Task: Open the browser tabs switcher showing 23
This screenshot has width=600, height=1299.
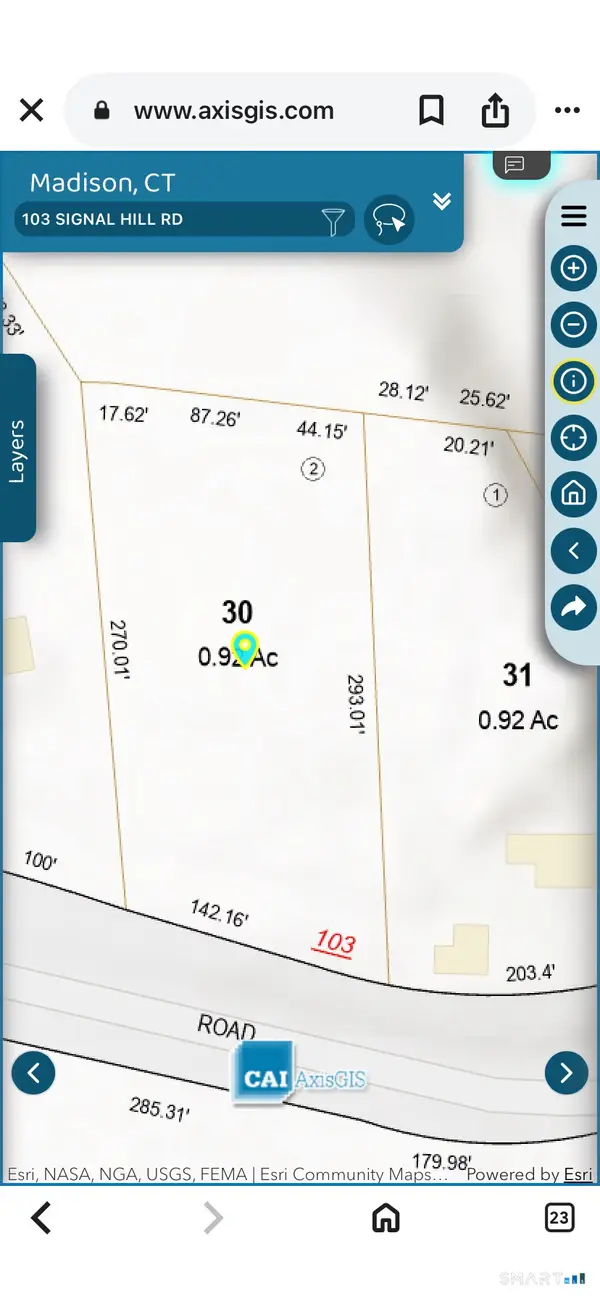Action: (558, 1217)
